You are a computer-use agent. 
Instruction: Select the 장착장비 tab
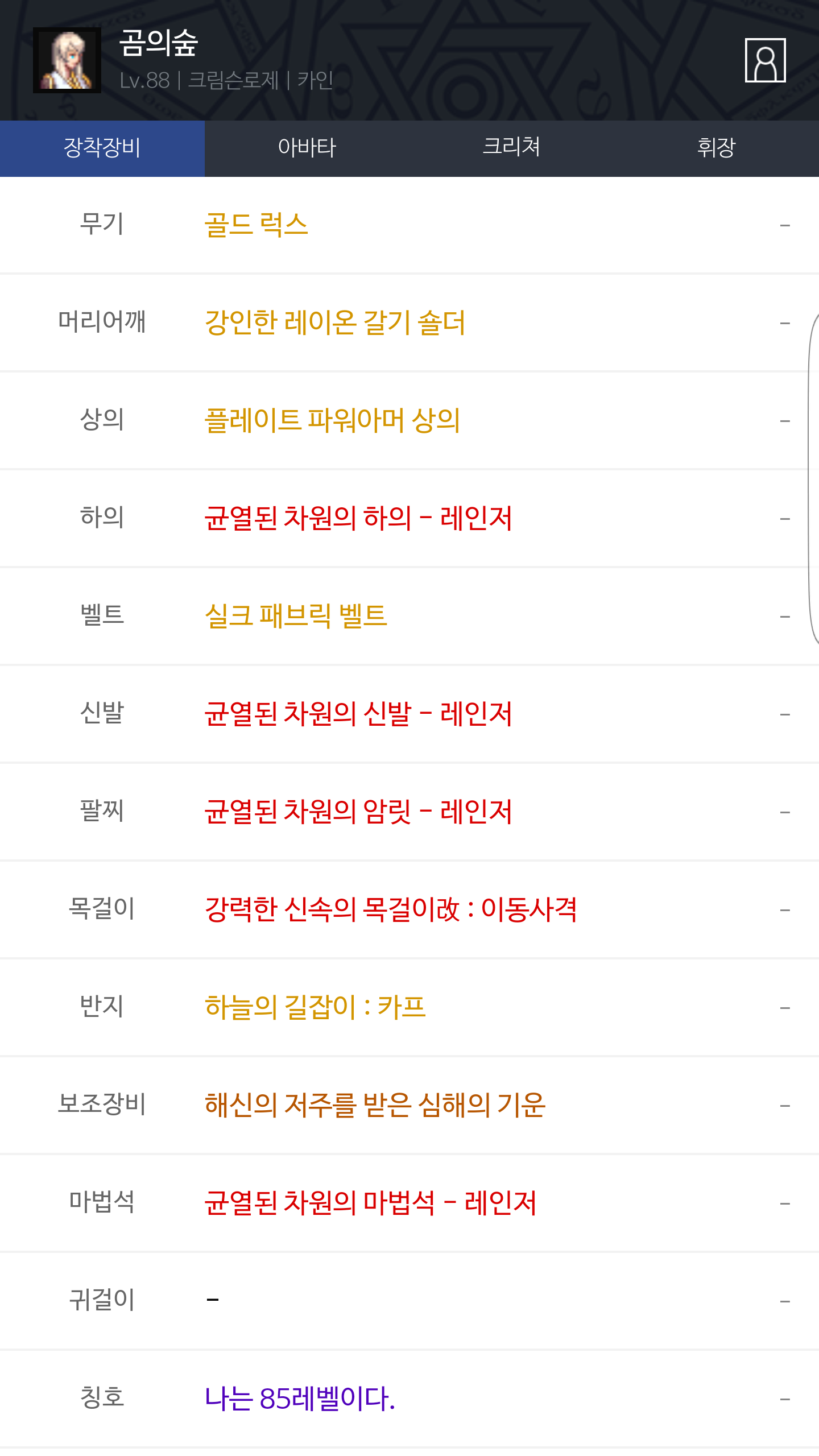pyautogui.click(x=102, y=148)
